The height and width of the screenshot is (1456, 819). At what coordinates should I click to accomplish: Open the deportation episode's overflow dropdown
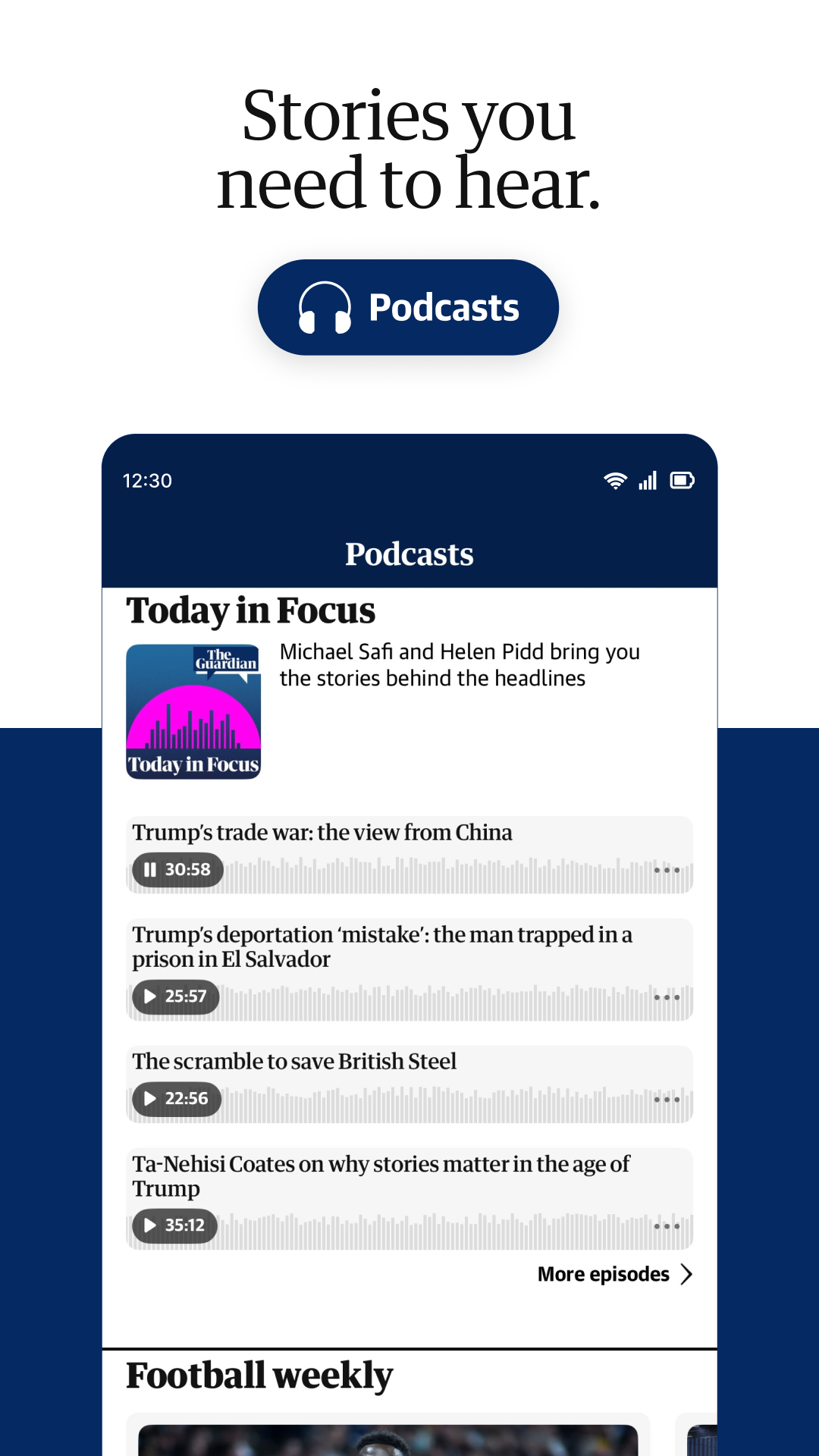(666, 997)
